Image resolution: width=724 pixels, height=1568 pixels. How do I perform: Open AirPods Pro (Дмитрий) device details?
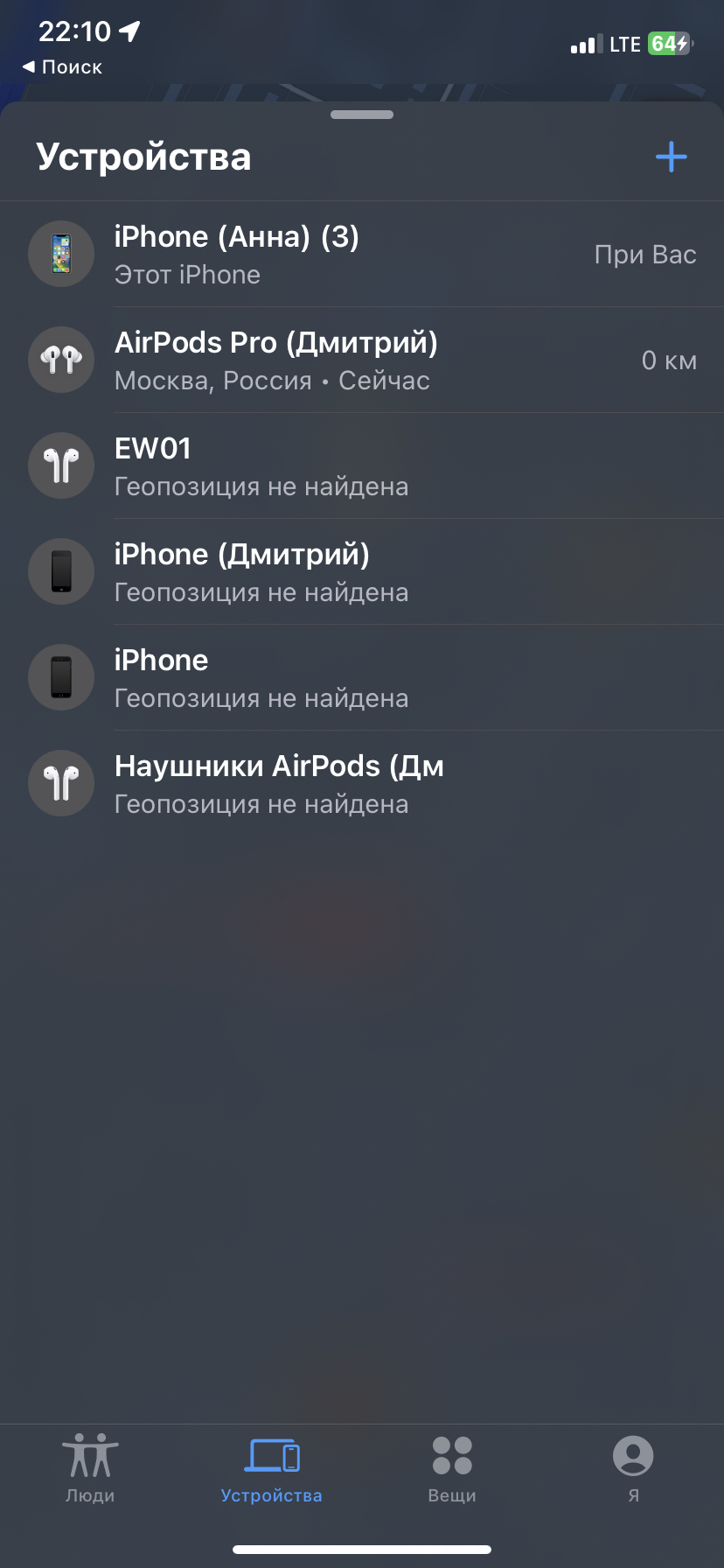[362, 360]
